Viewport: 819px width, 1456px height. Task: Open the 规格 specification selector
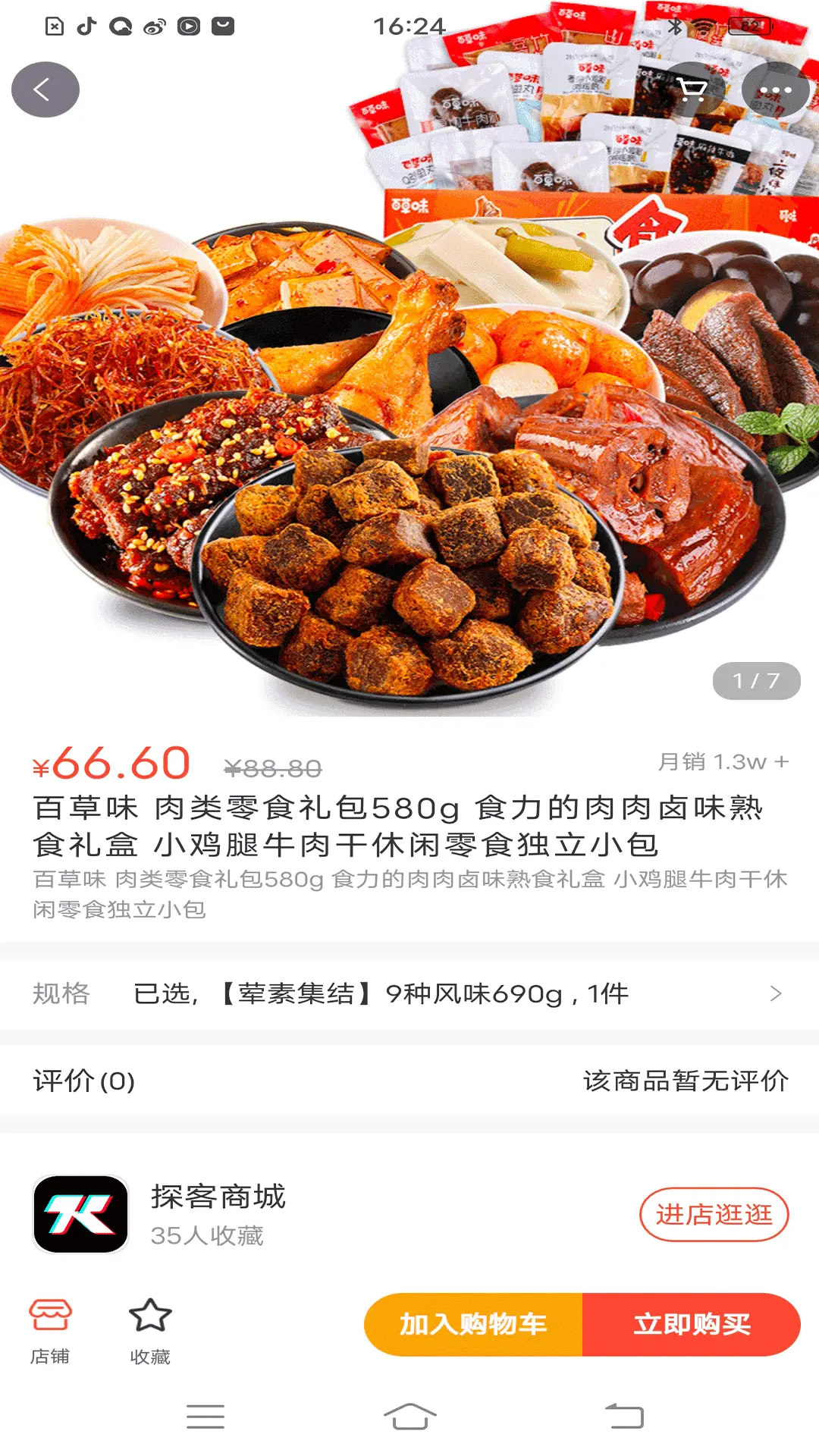409,993
